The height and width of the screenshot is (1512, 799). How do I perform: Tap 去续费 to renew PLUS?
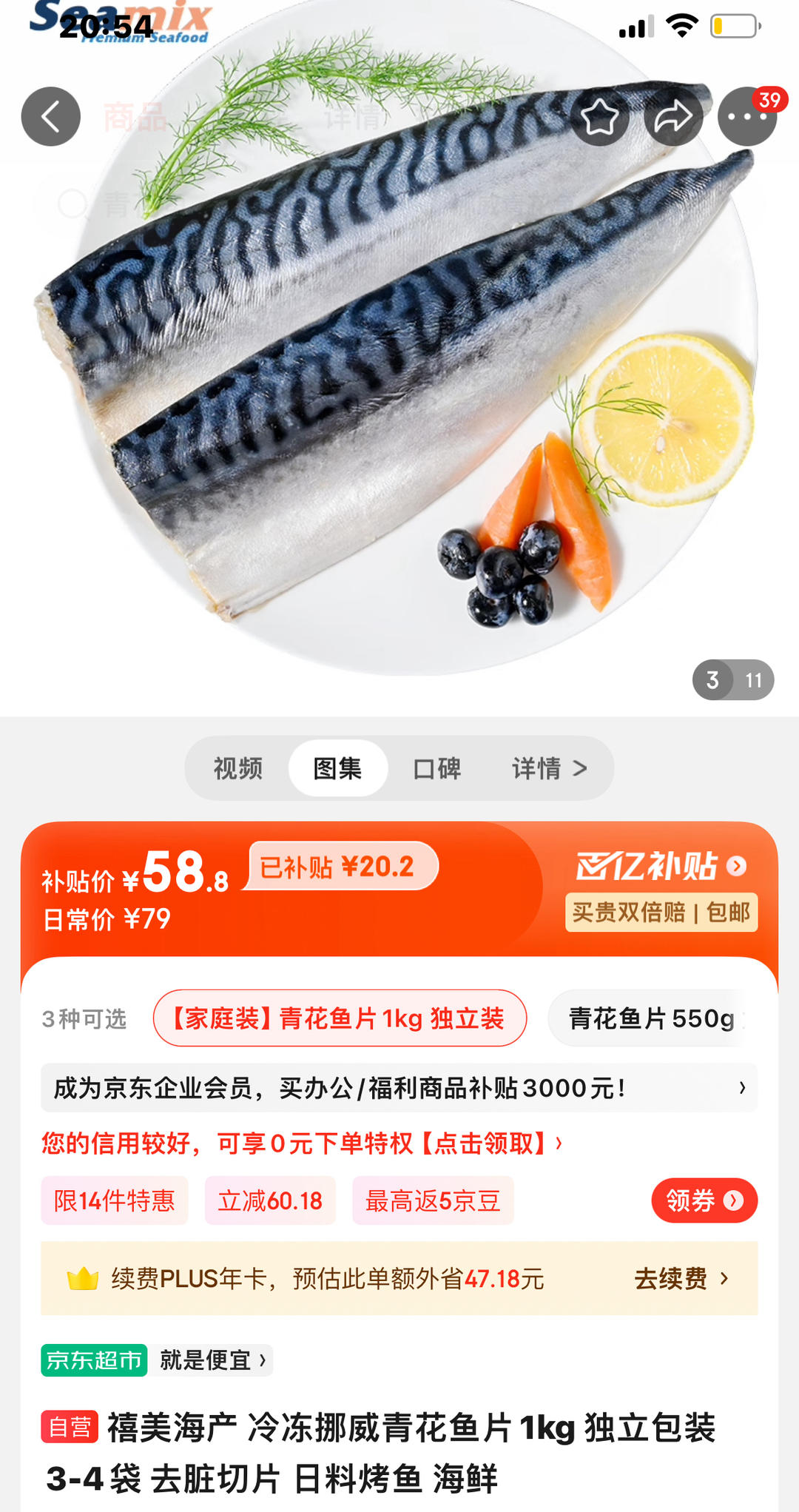[x=681, y=1278]
